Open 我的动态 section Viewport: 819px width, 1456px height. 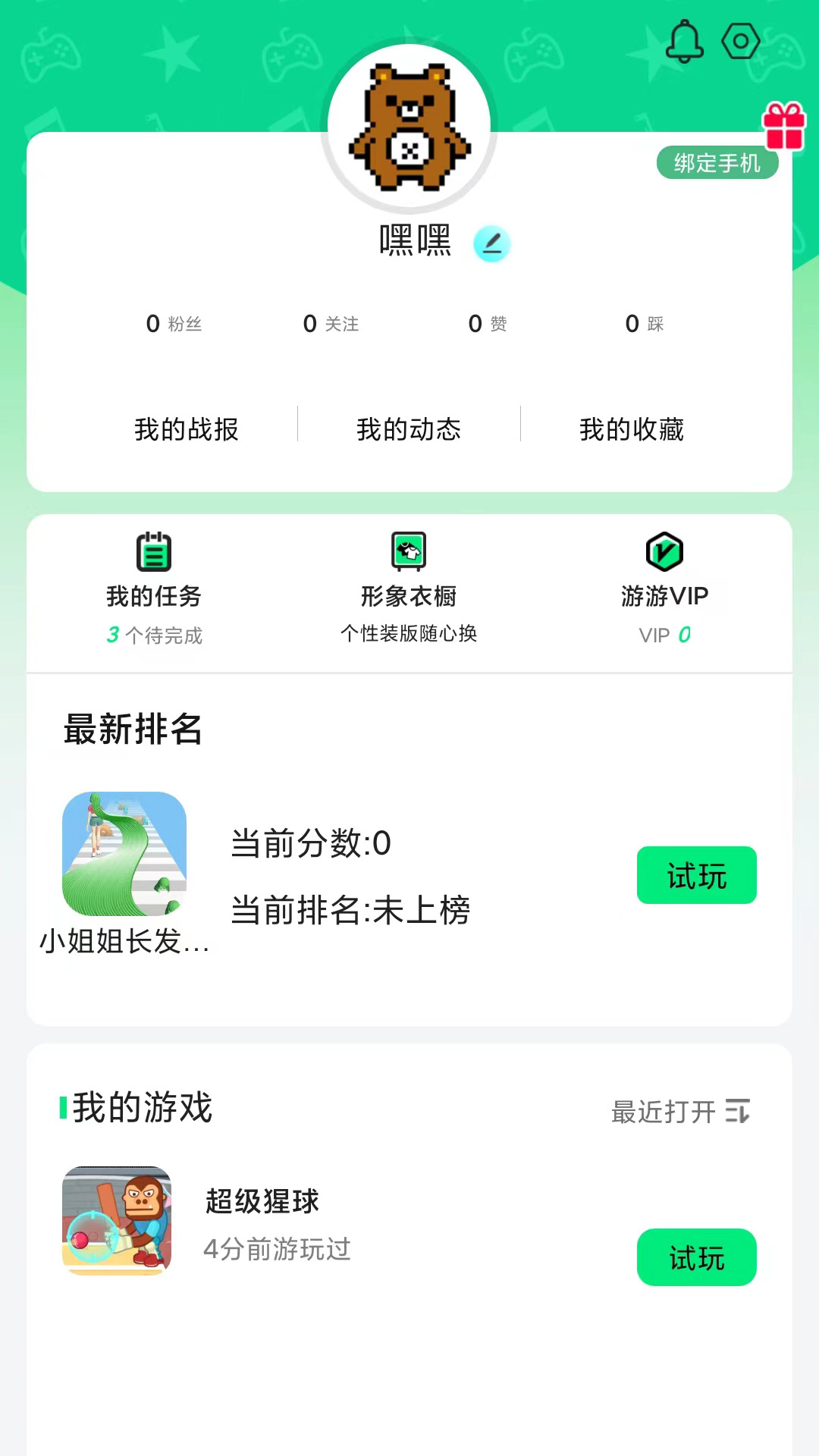coord(410,428)
